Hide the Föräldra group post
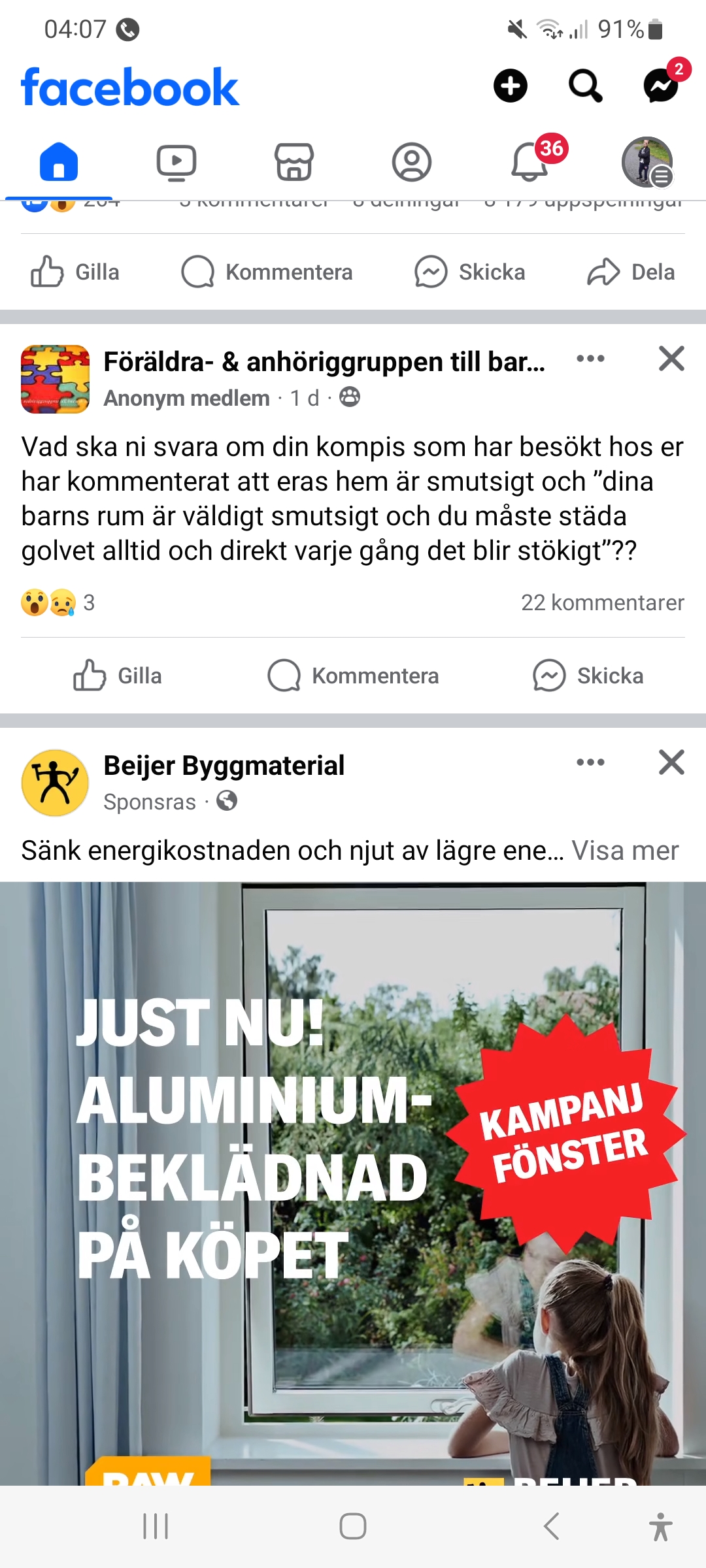The width and height of the screenshot is (706, 1568). (671, 359)
